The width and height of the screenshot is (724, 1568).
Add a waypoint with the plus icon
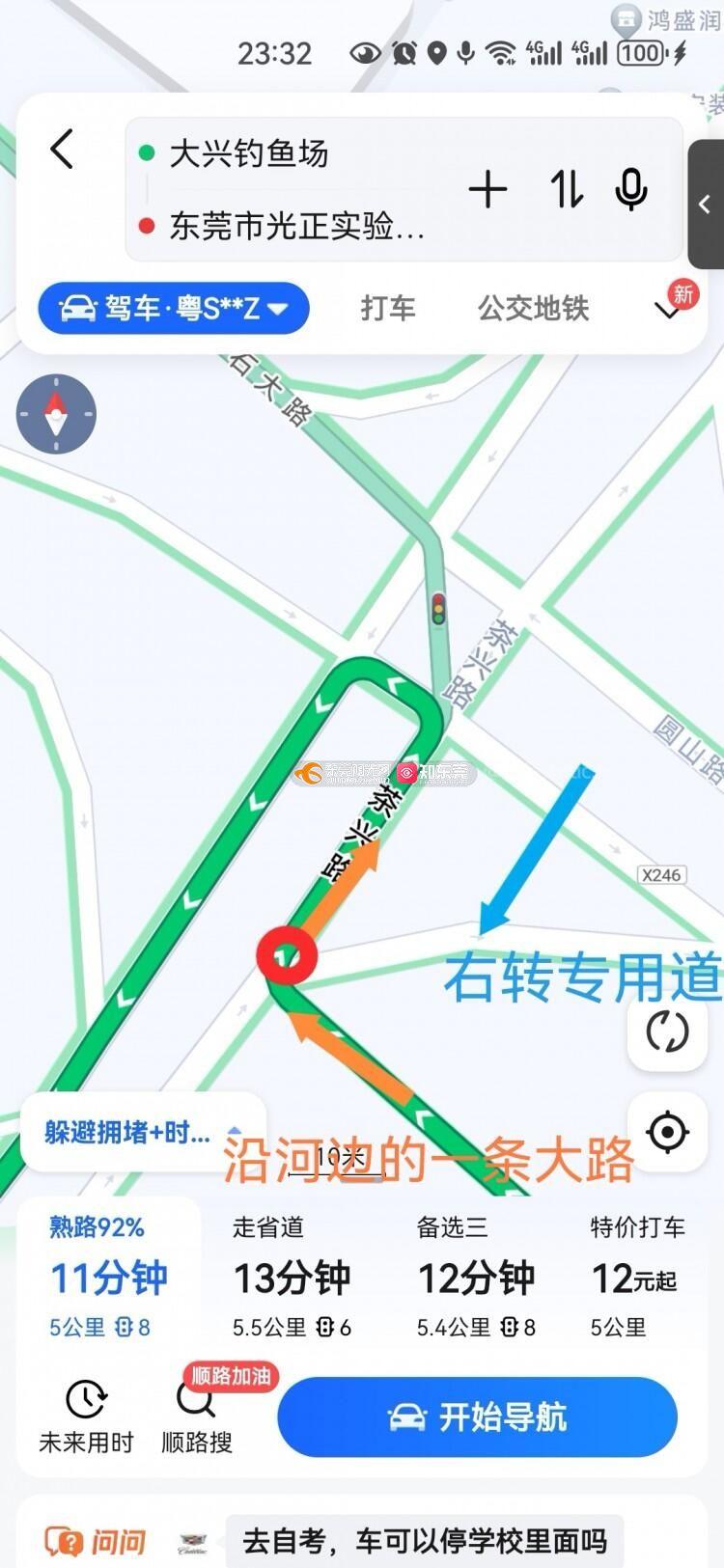pos(487,189)
